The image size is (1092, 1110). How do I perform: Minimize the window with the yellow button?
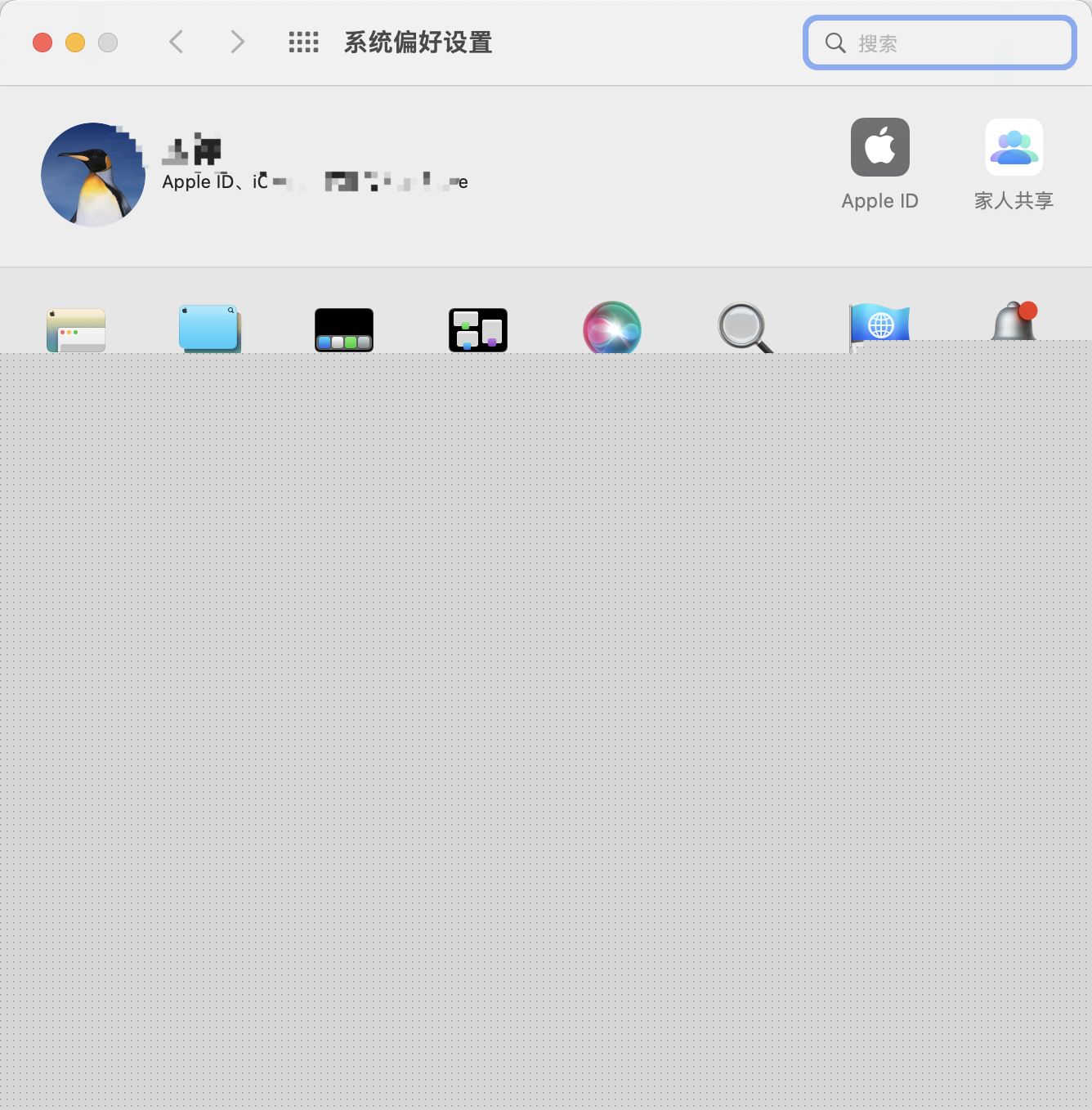(x=75, y=43)
